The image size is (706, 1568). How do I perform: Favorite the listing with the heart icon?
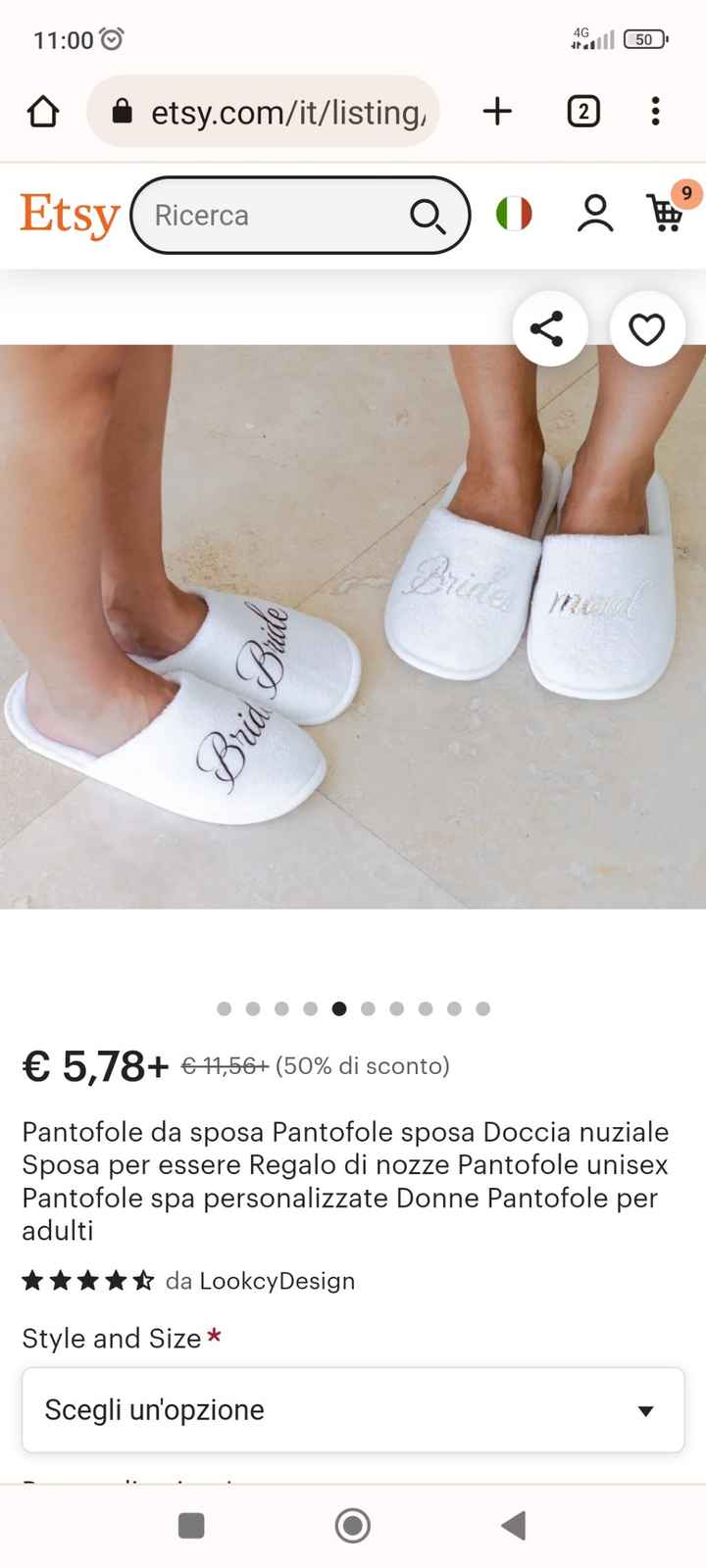(647, 329)
